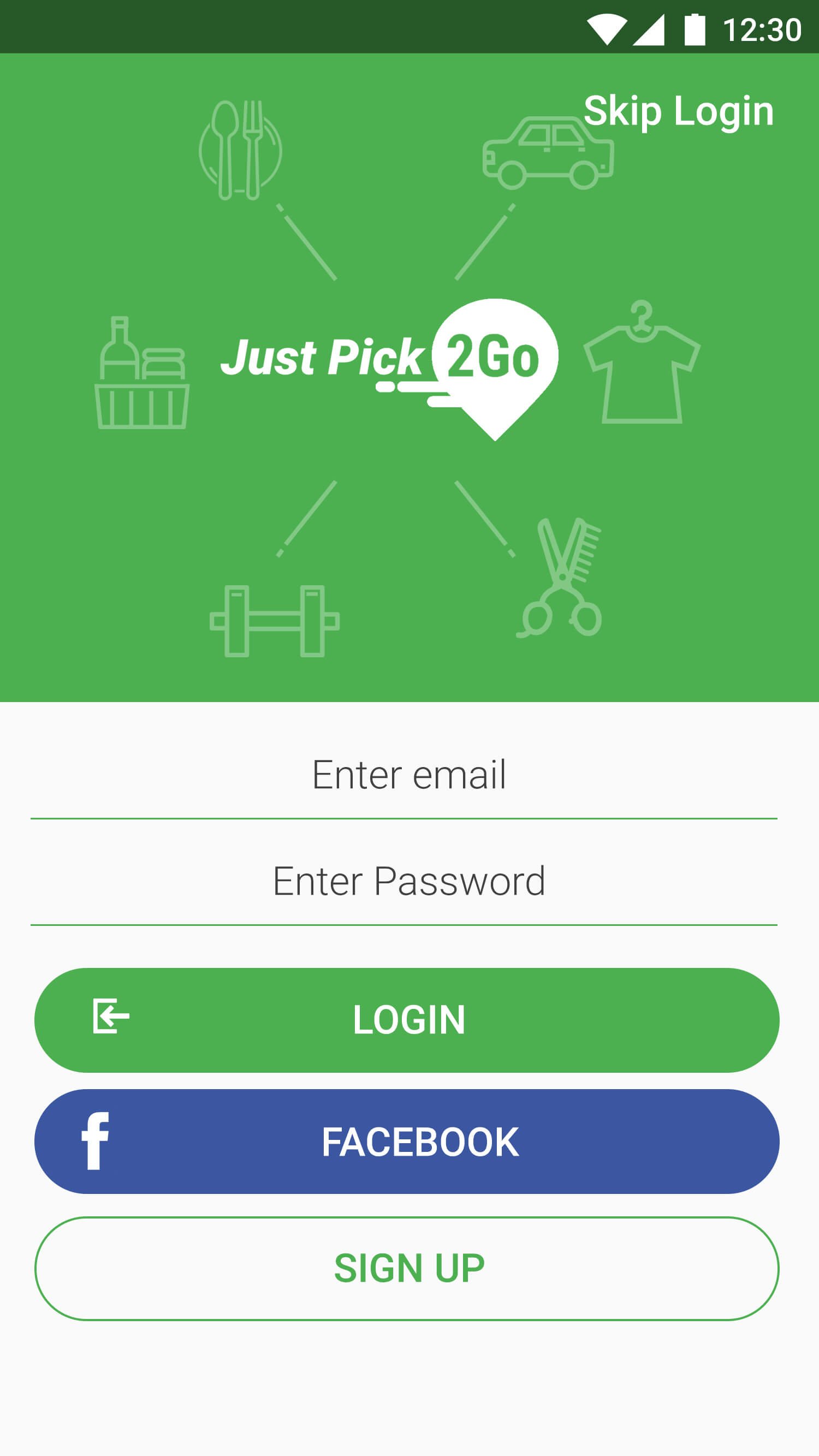Open SIGN UP to create account
Screen dimensions: 819x1456
tap(407, 1268)
